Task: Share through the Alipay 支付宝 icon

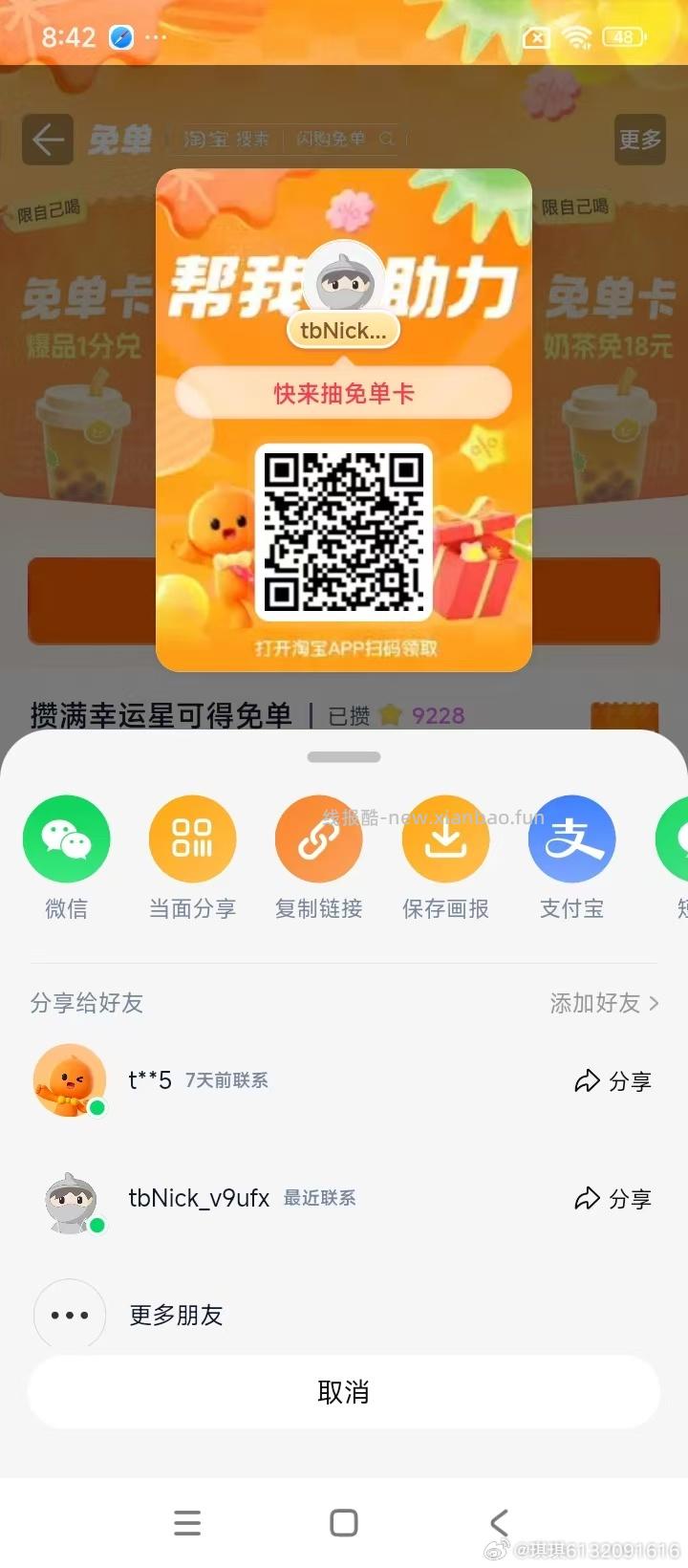Action: [x=571, y=838]
